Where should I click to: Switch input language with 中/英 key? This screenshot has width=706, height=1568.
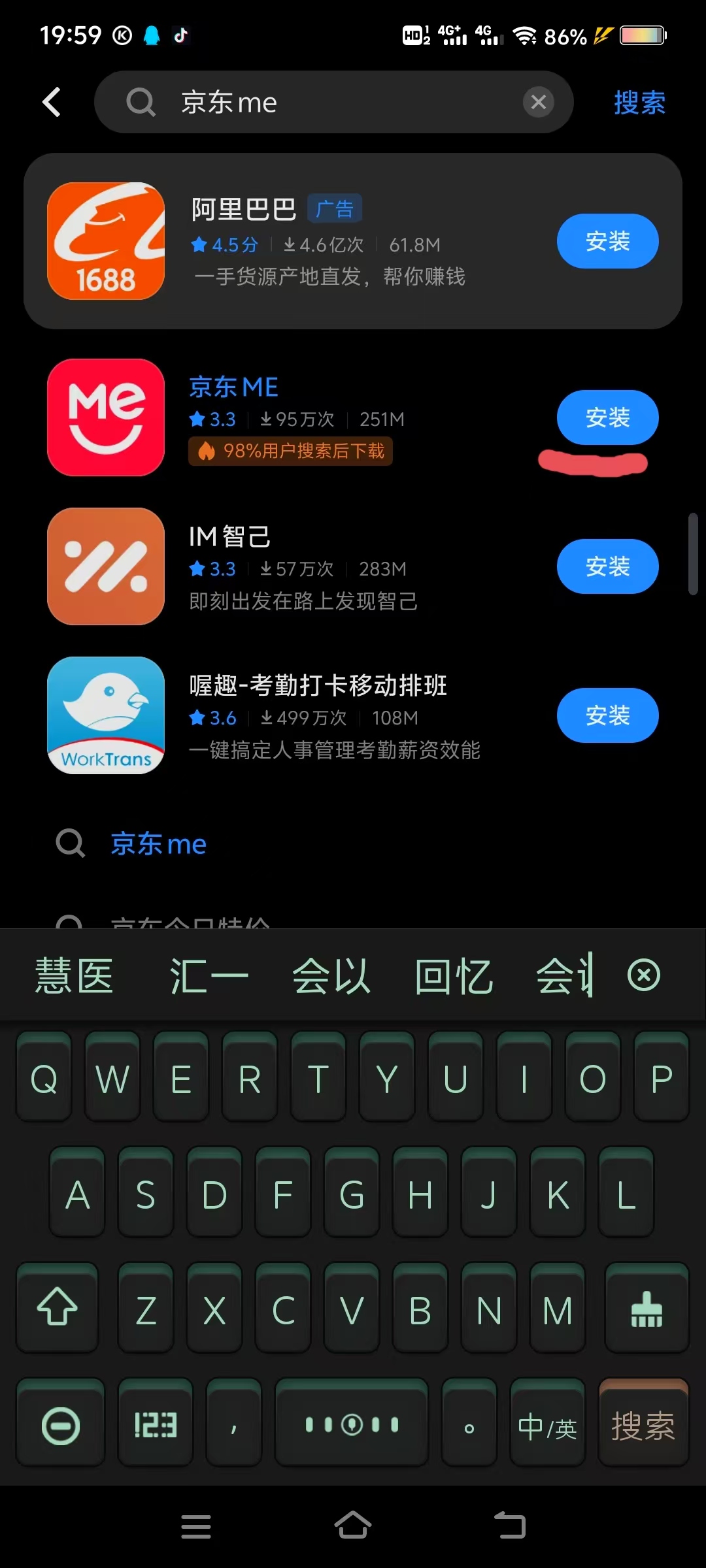(547, 1426)
